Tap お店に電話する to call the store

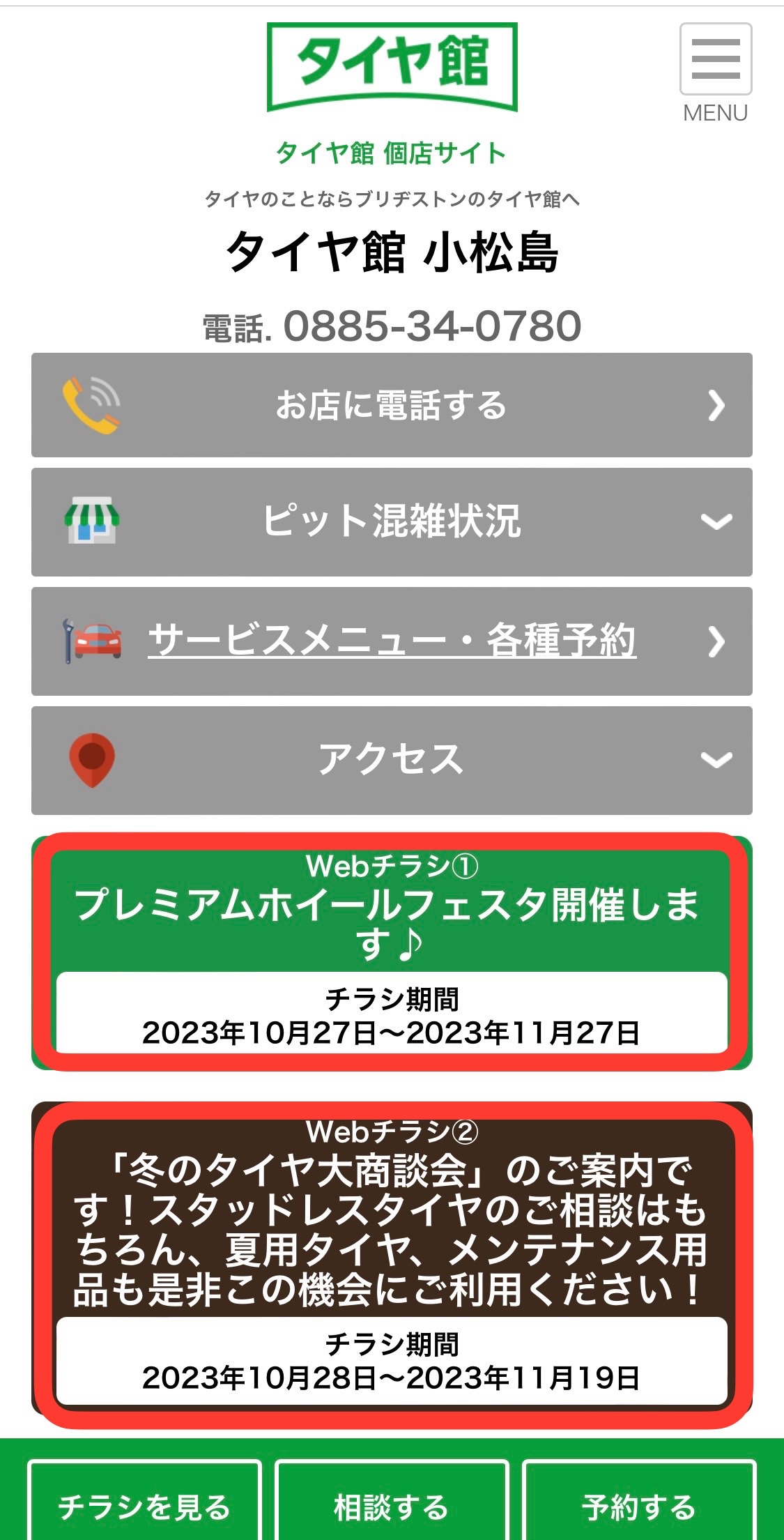[392, 405]
